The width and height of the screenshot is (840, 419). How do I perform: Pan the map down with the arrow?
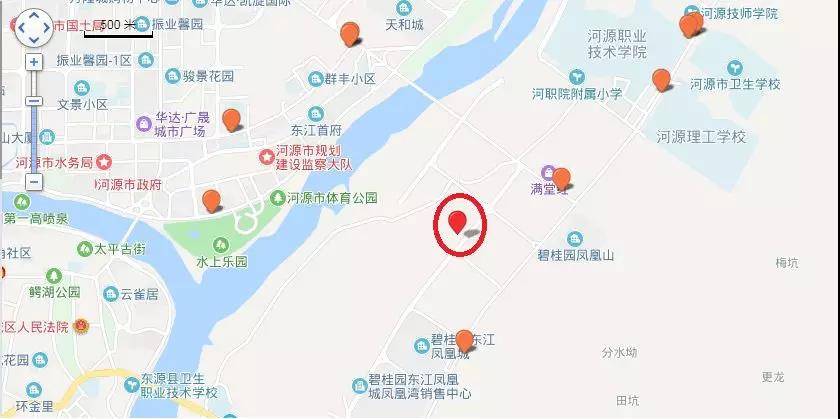pos(34,40)
